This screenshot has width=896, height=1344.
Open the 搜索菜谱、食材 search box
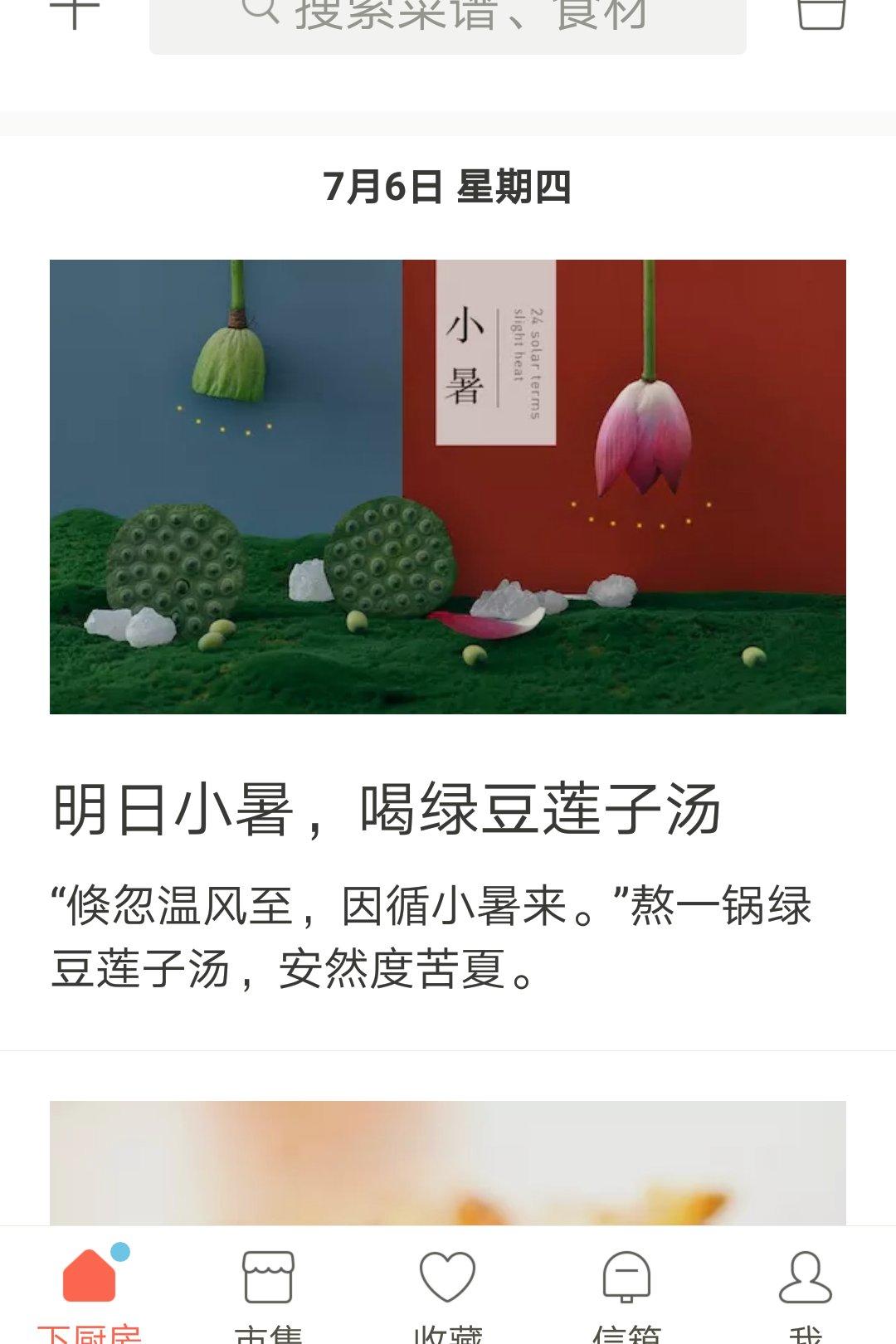tap(448, 21)
